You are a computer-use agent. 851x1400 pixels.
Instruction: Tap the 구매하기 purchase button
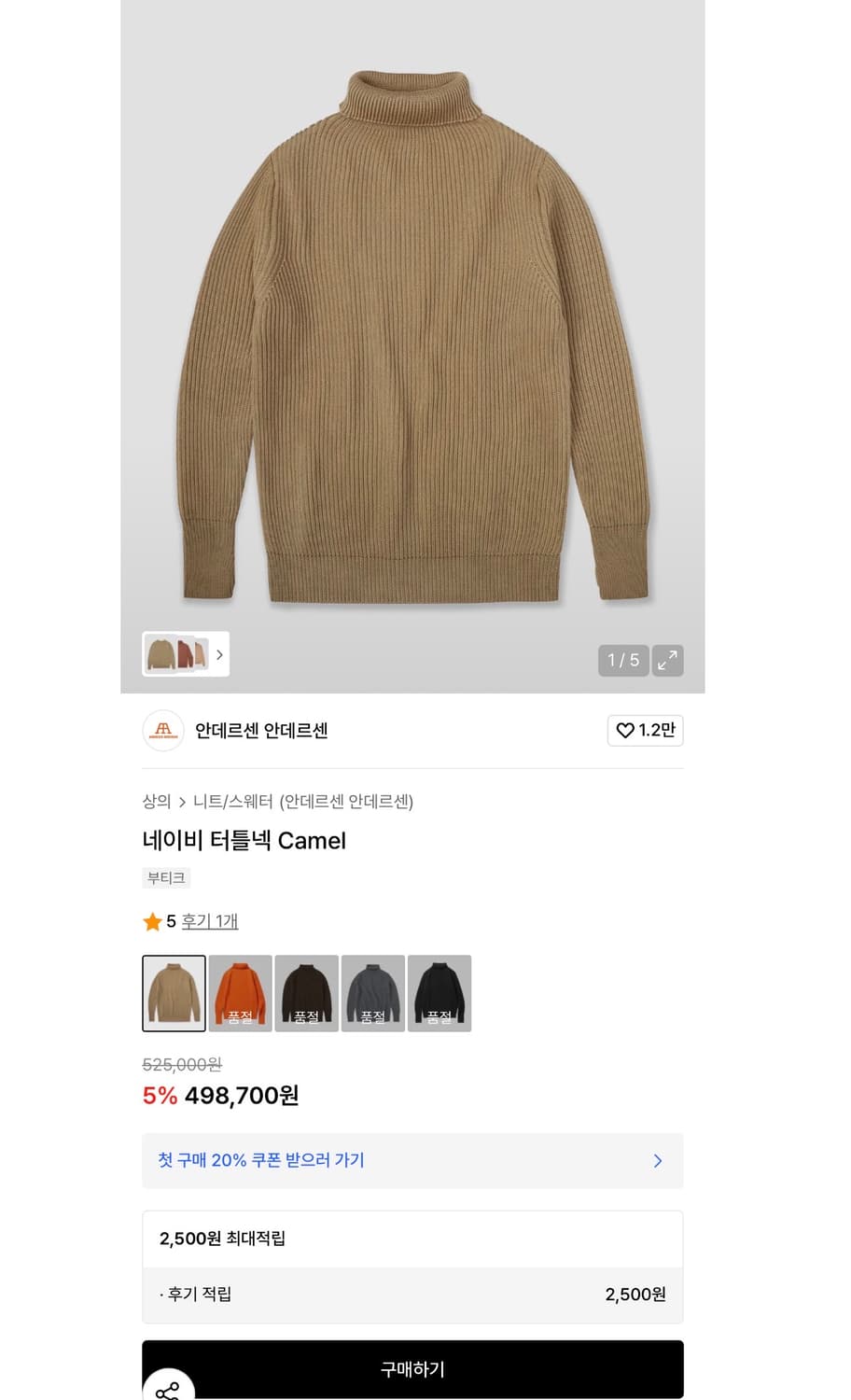coord(412,1369)
